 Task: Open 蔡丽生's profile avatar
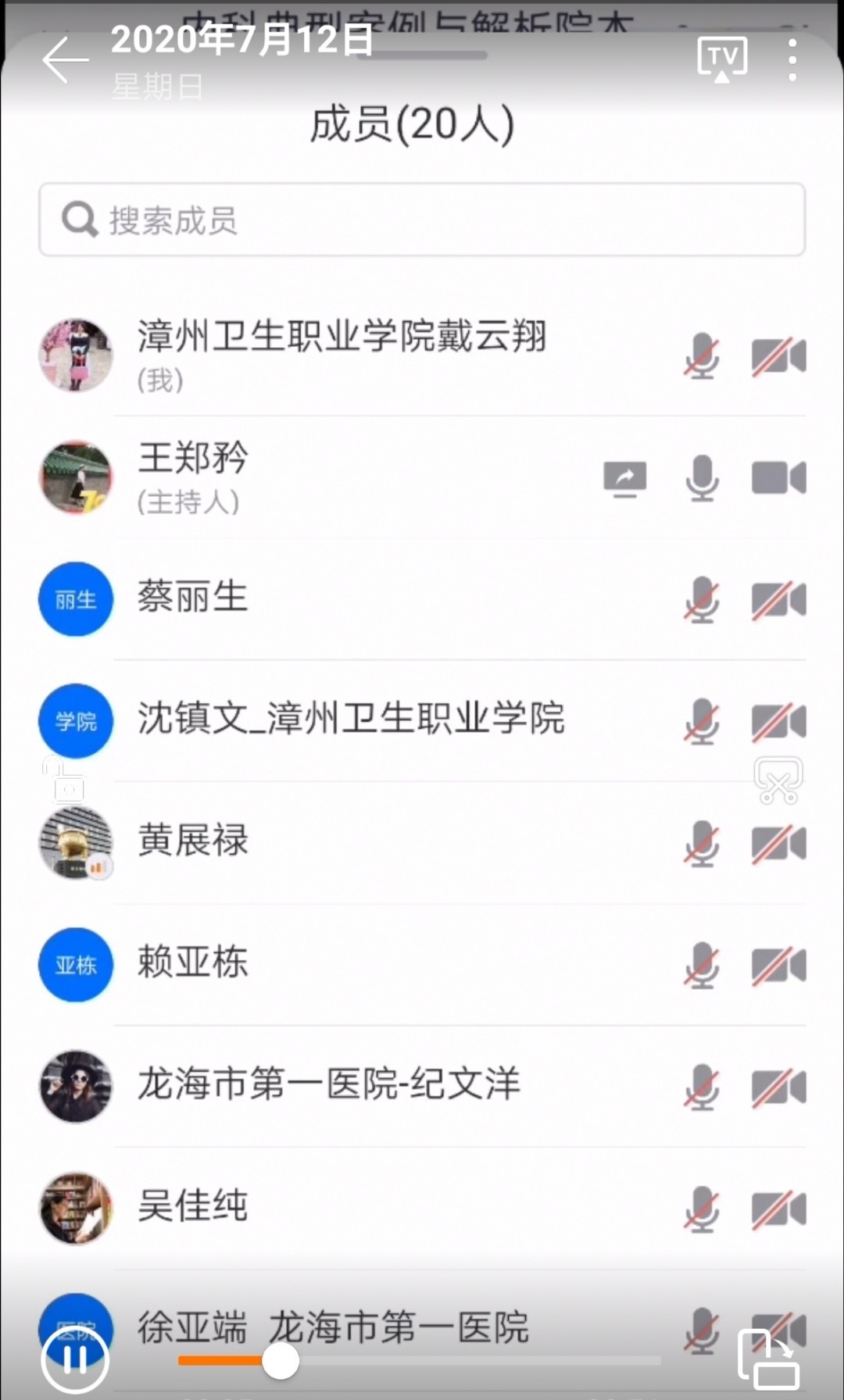(75, 599)
